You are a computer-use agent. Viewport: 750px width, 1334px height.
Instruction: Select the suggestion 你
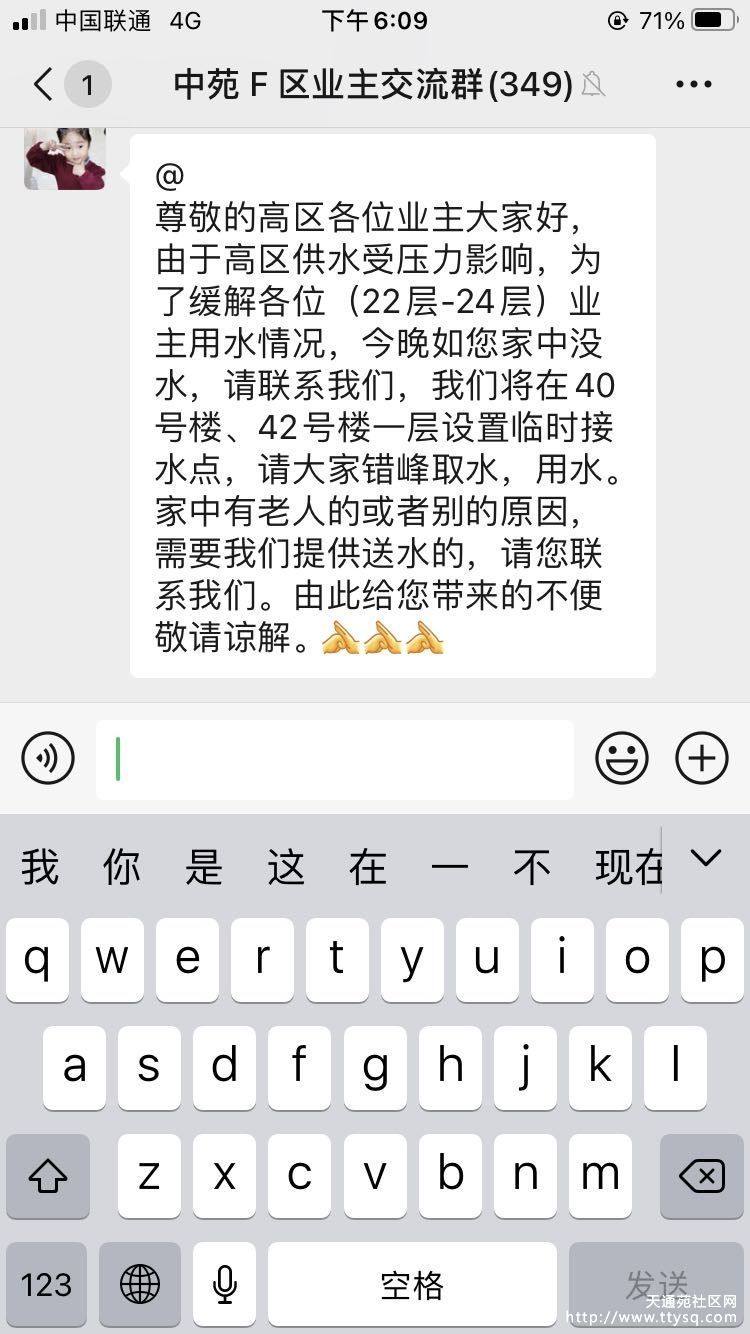click(x=122, y=867)
